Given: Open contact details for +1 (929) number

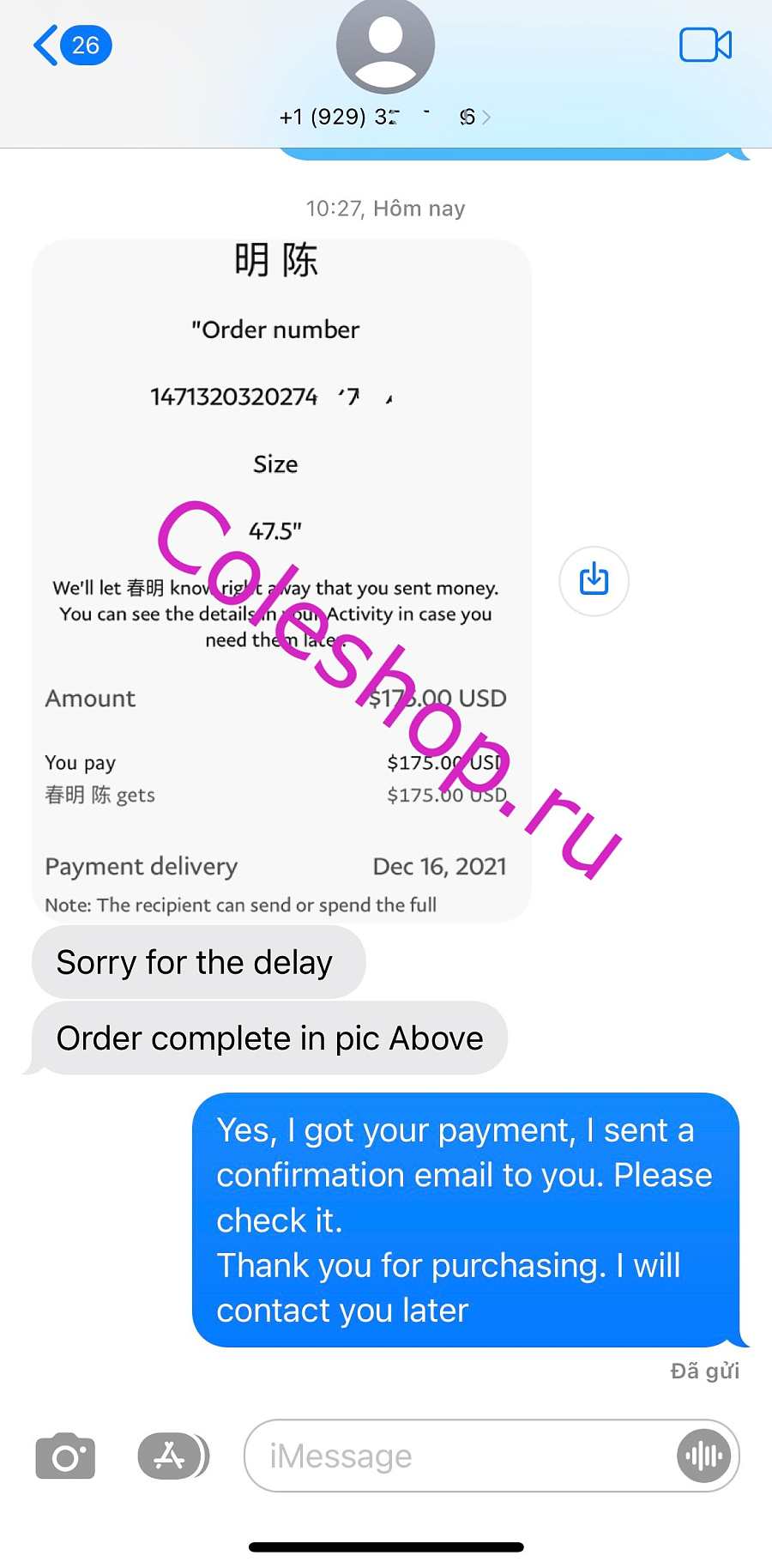Looking at the screenshot, I should [385, 117].
